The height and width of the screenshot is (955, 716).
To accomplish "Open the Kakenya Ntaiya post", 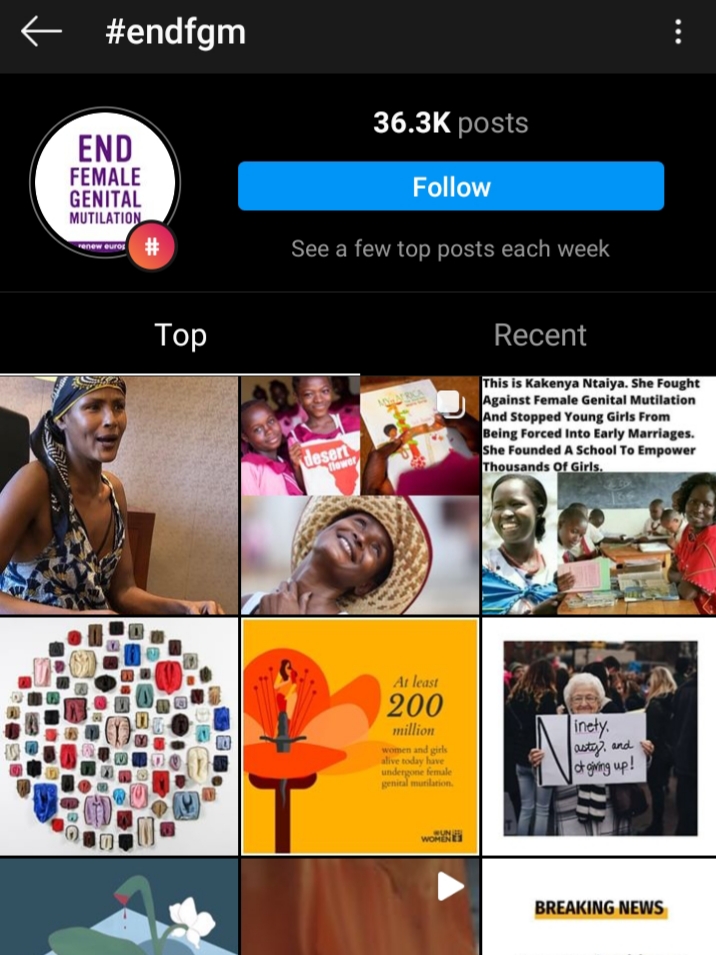I will click(x=598, y=494).
